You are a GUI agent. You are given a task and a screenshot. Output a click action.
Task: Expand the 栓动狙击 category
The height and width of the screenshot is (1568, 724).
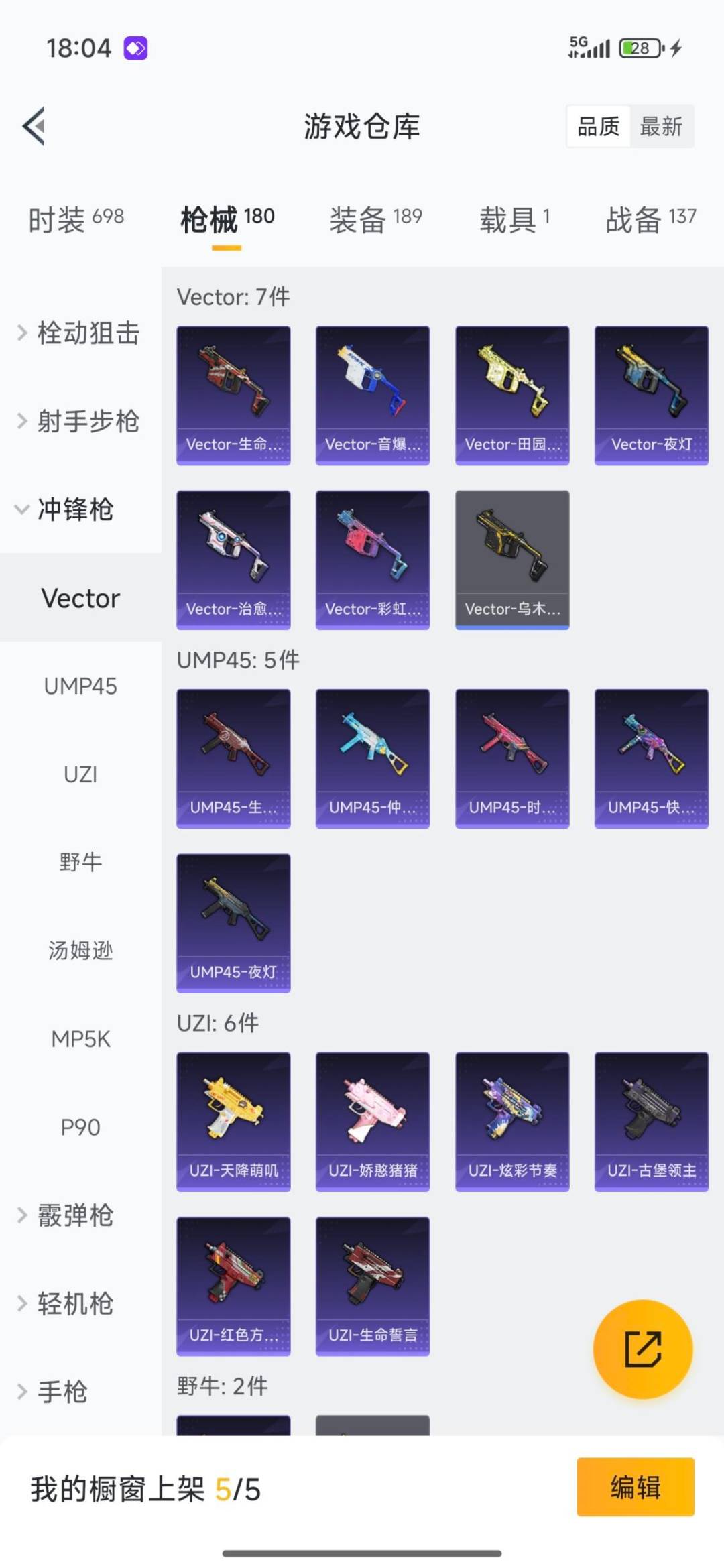pyautogui.click(x=20, y=333)
